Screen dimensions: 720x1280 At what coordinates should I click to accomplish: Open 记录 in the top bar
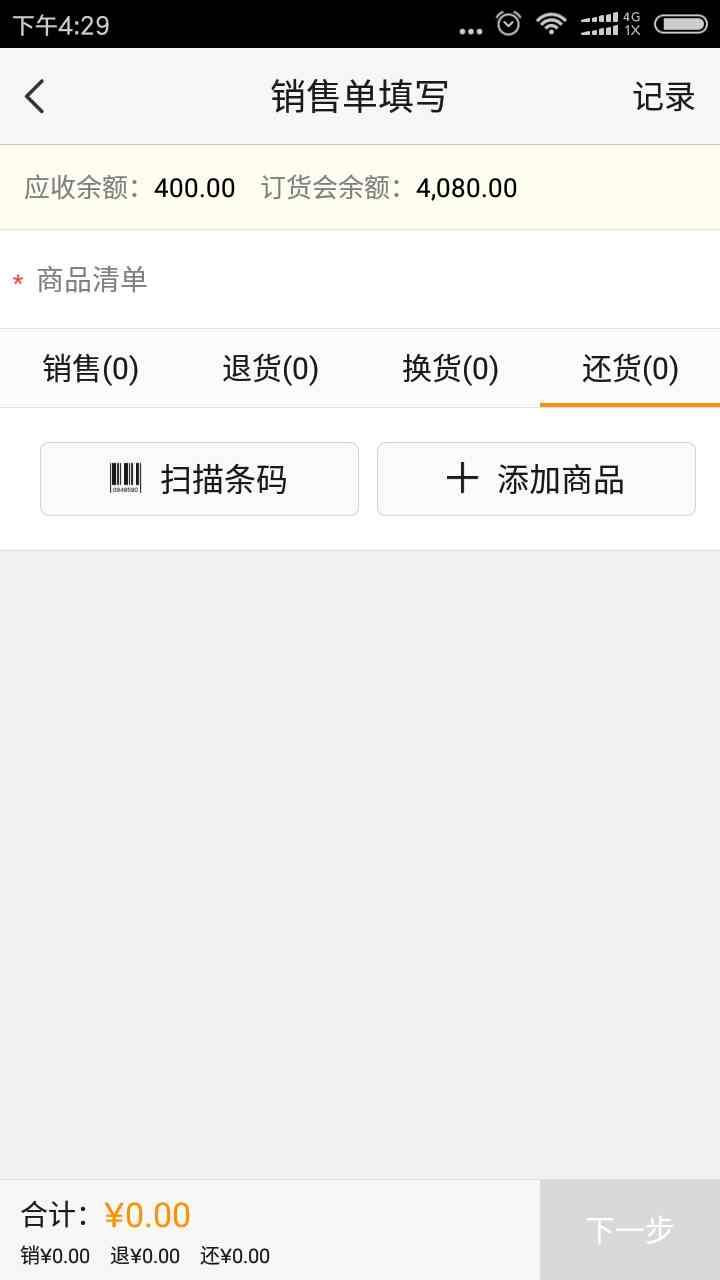pos(663,97)
